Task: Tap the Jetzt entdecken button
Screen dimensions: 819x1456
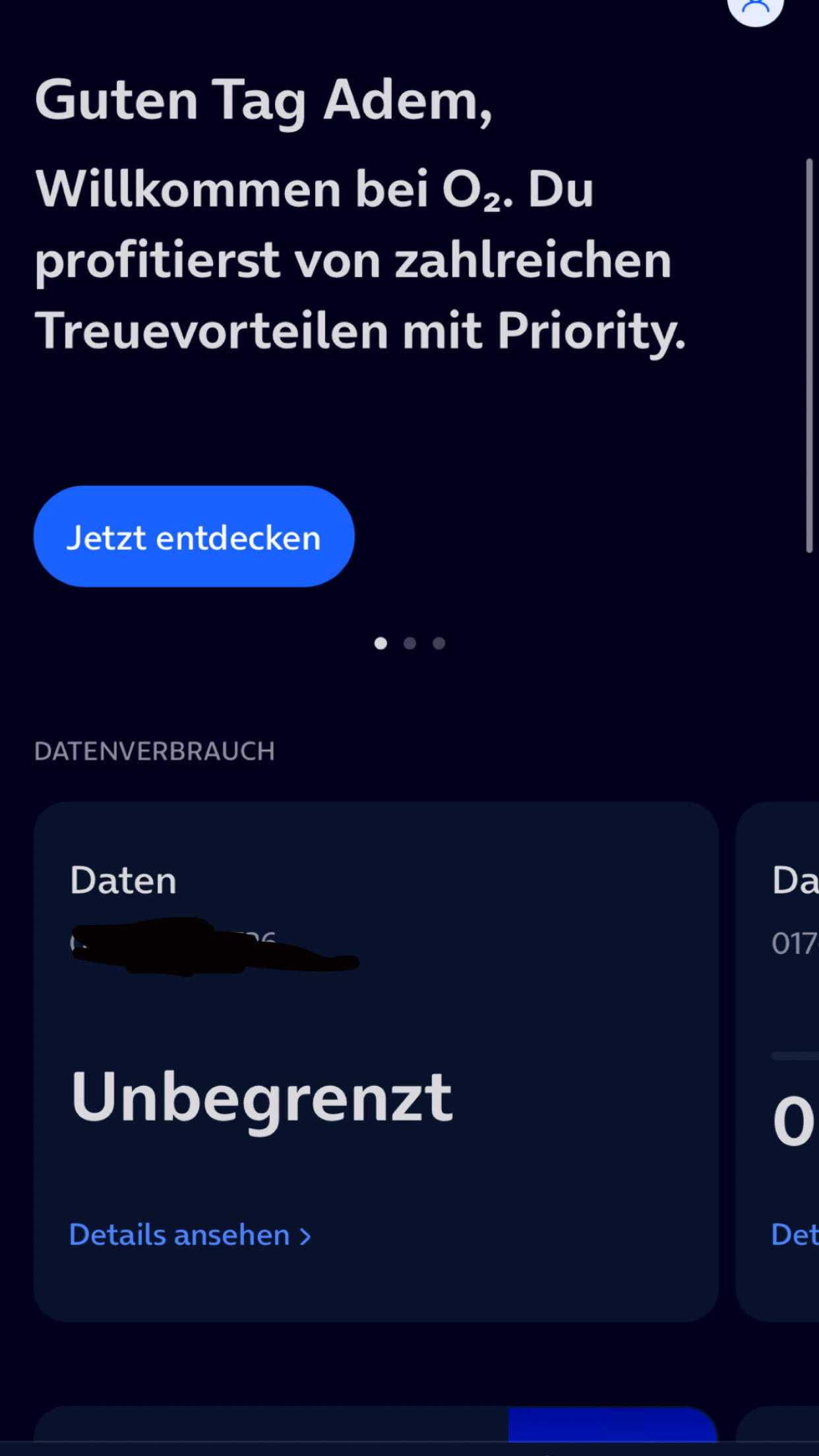Action: 194,537
